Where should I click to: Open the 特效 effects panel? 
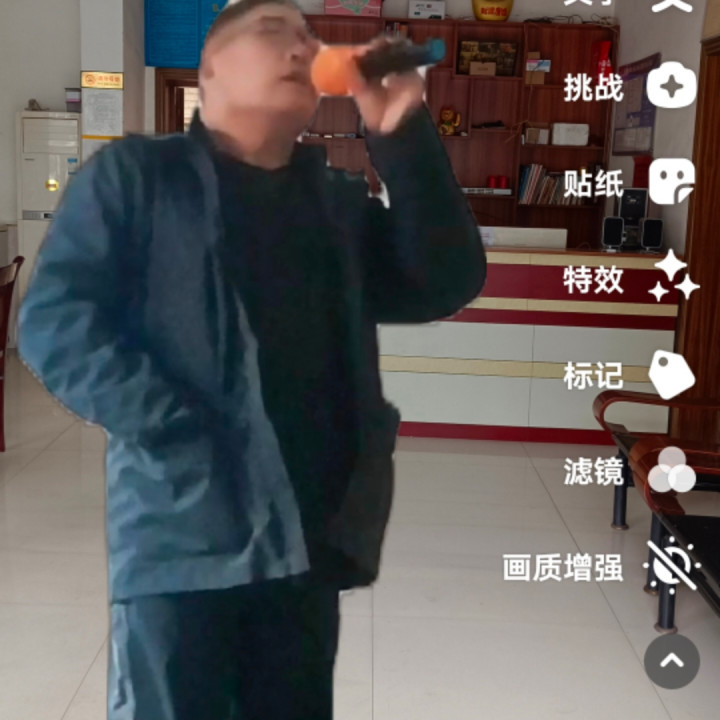672,278
